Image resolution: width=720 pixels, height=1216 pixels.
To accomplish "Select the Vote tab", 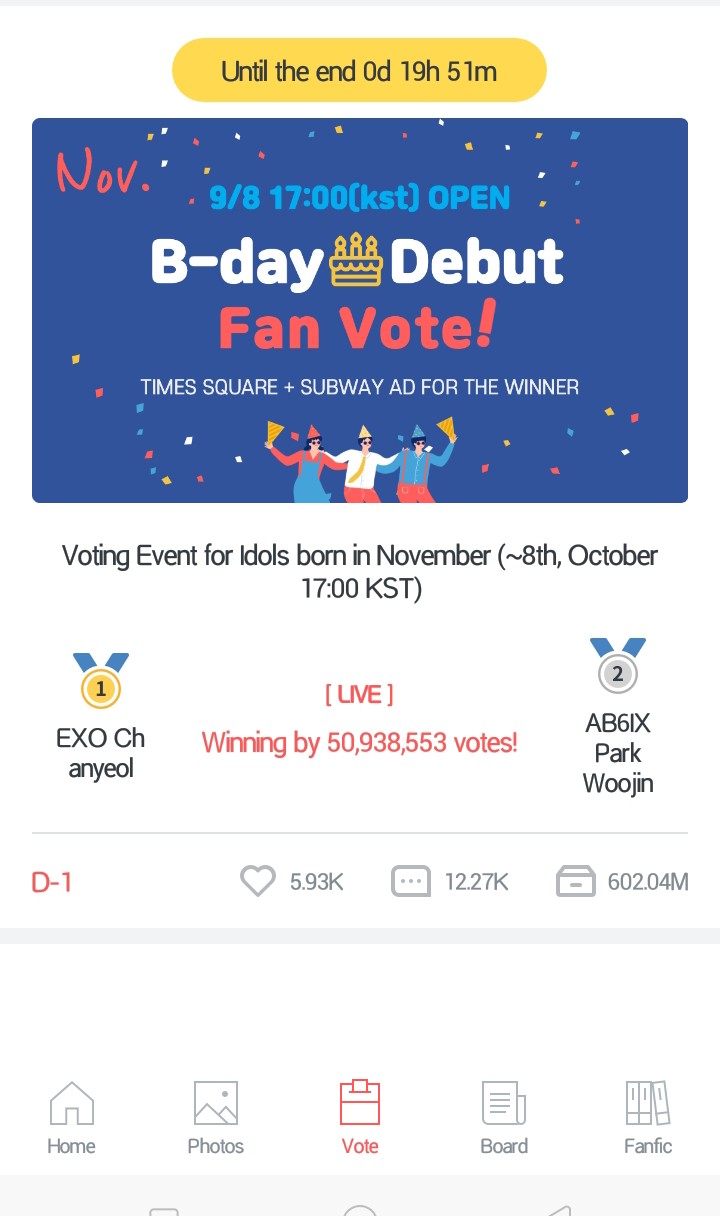I will coord(360,1118).
